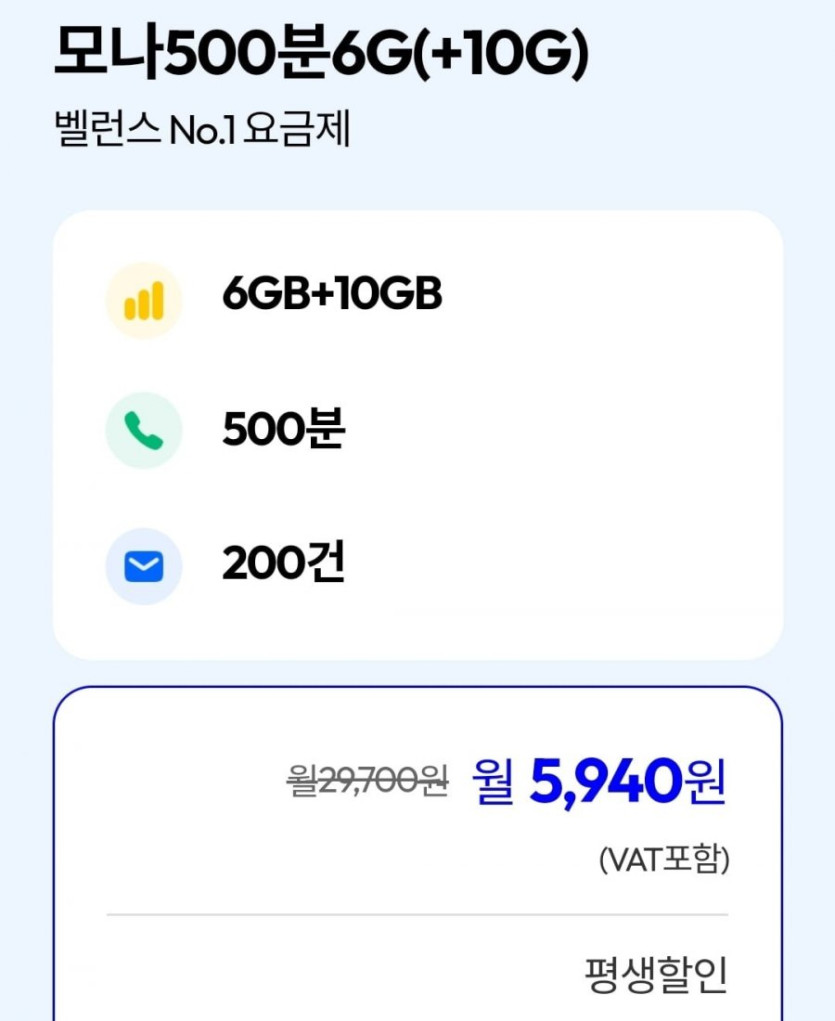Select the 200건 message allowance row

pyautogui.click(x=280, y=564)
